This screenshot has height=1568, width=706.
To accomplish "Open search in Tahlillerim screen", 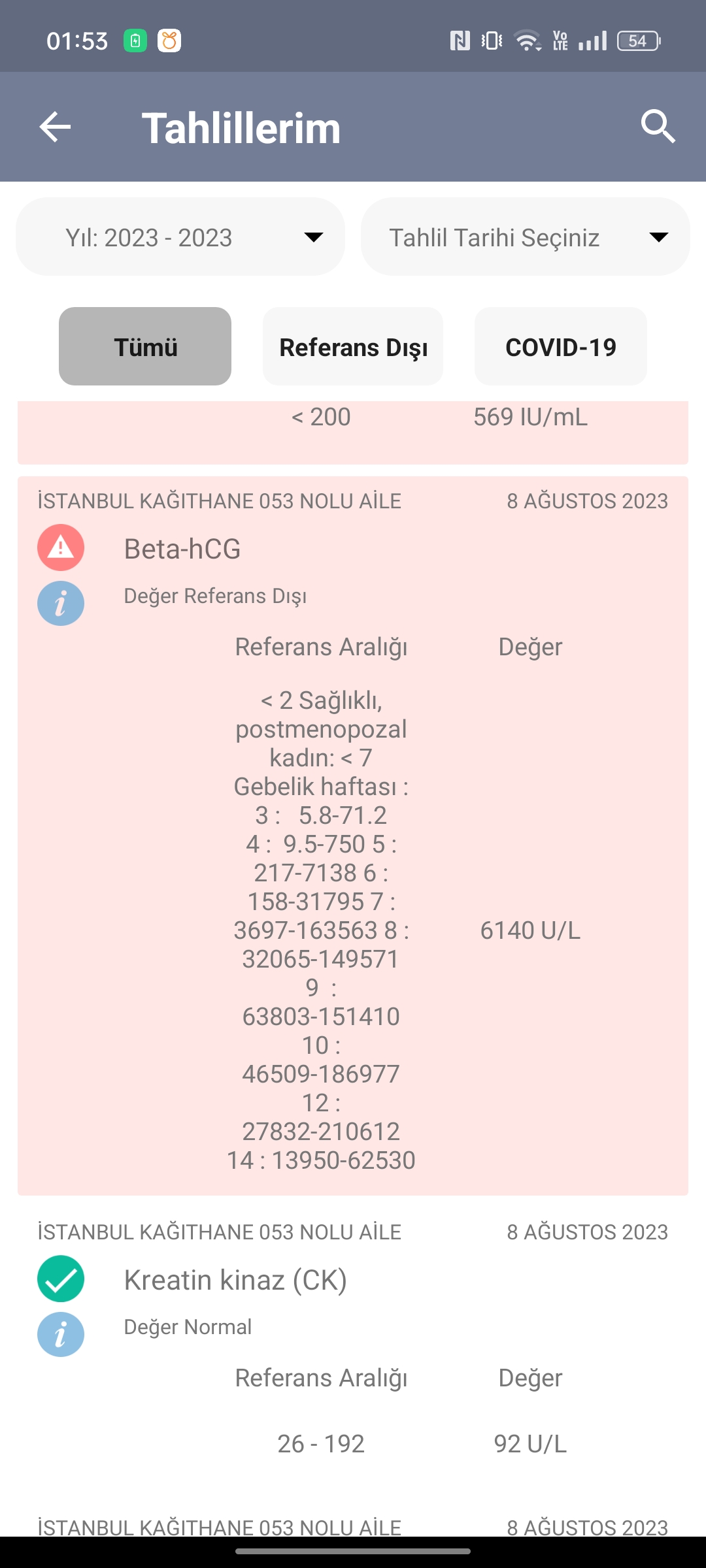I will point(659,127).
